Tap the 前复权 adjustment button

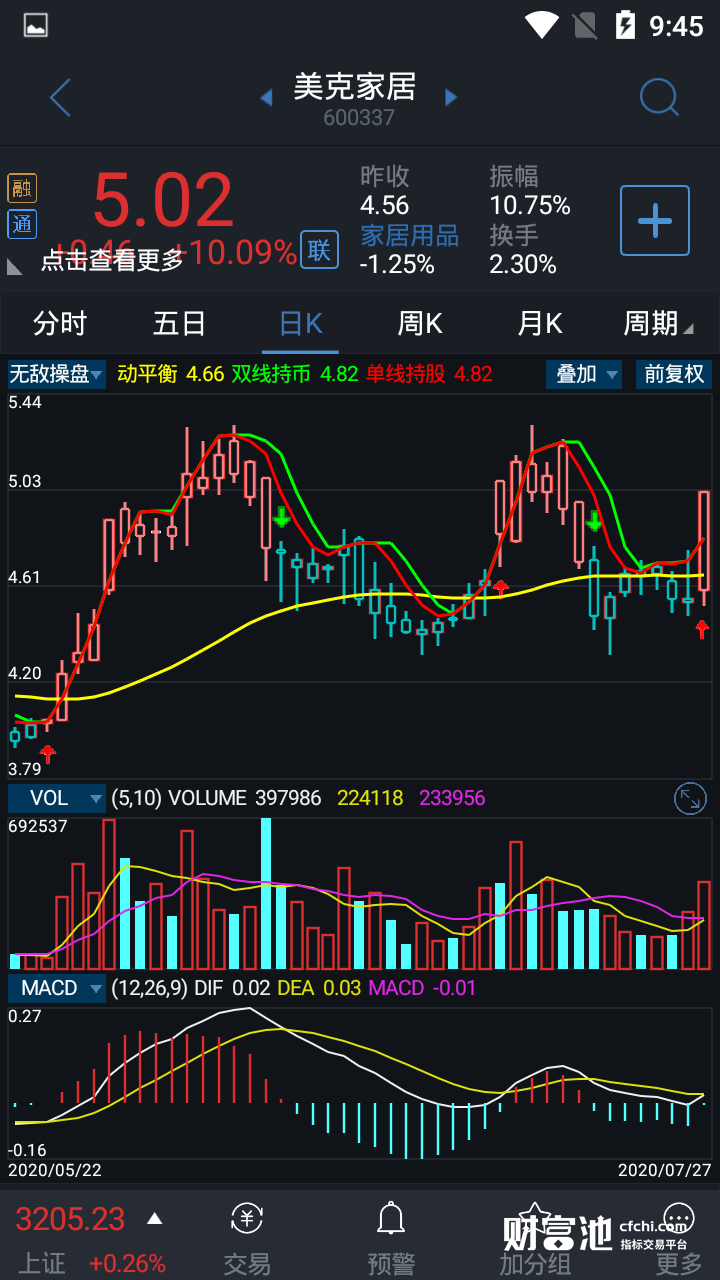[673, 375]
